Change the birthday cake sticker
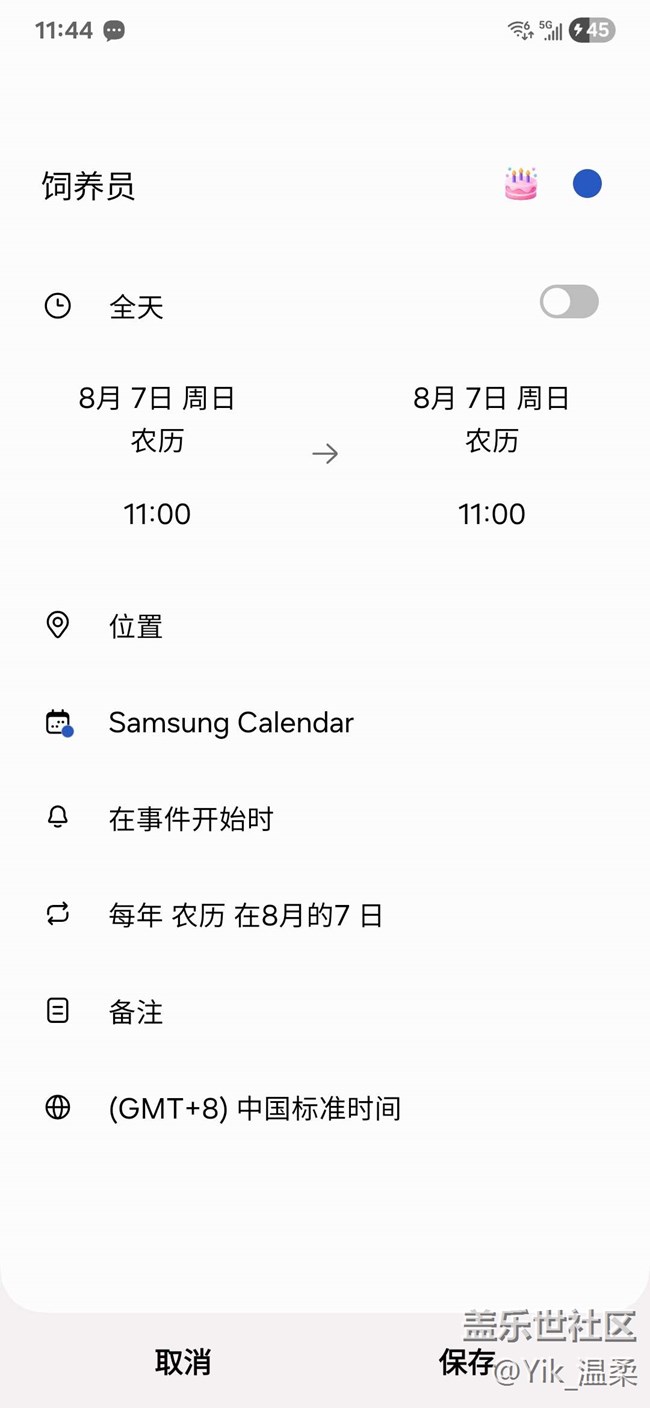Image resolution: width=650 pixels, height=1408 pixels. pos(520,184)
